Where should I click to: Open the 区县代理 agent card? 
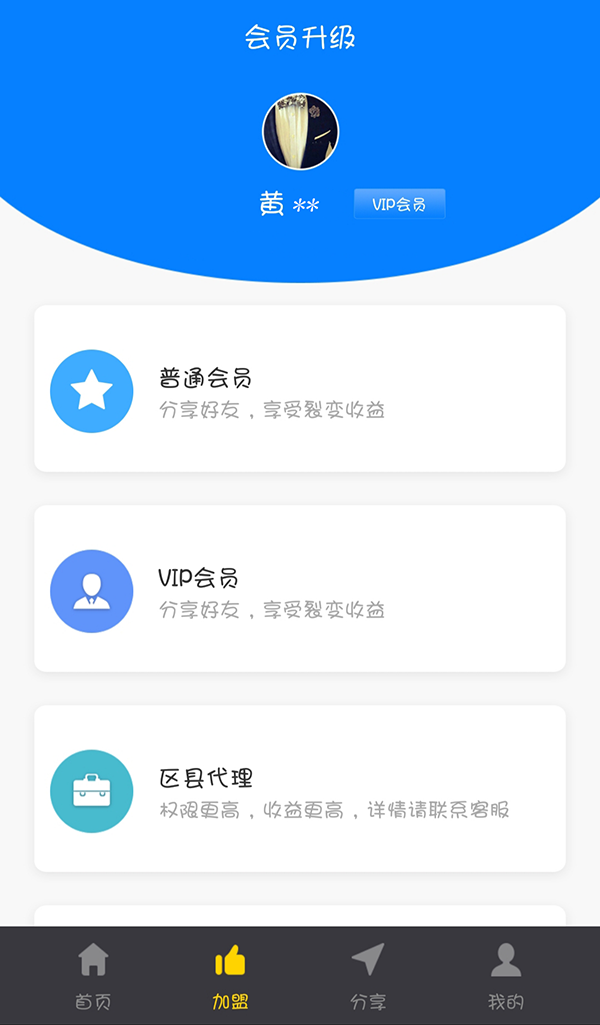tap(300, 789)
